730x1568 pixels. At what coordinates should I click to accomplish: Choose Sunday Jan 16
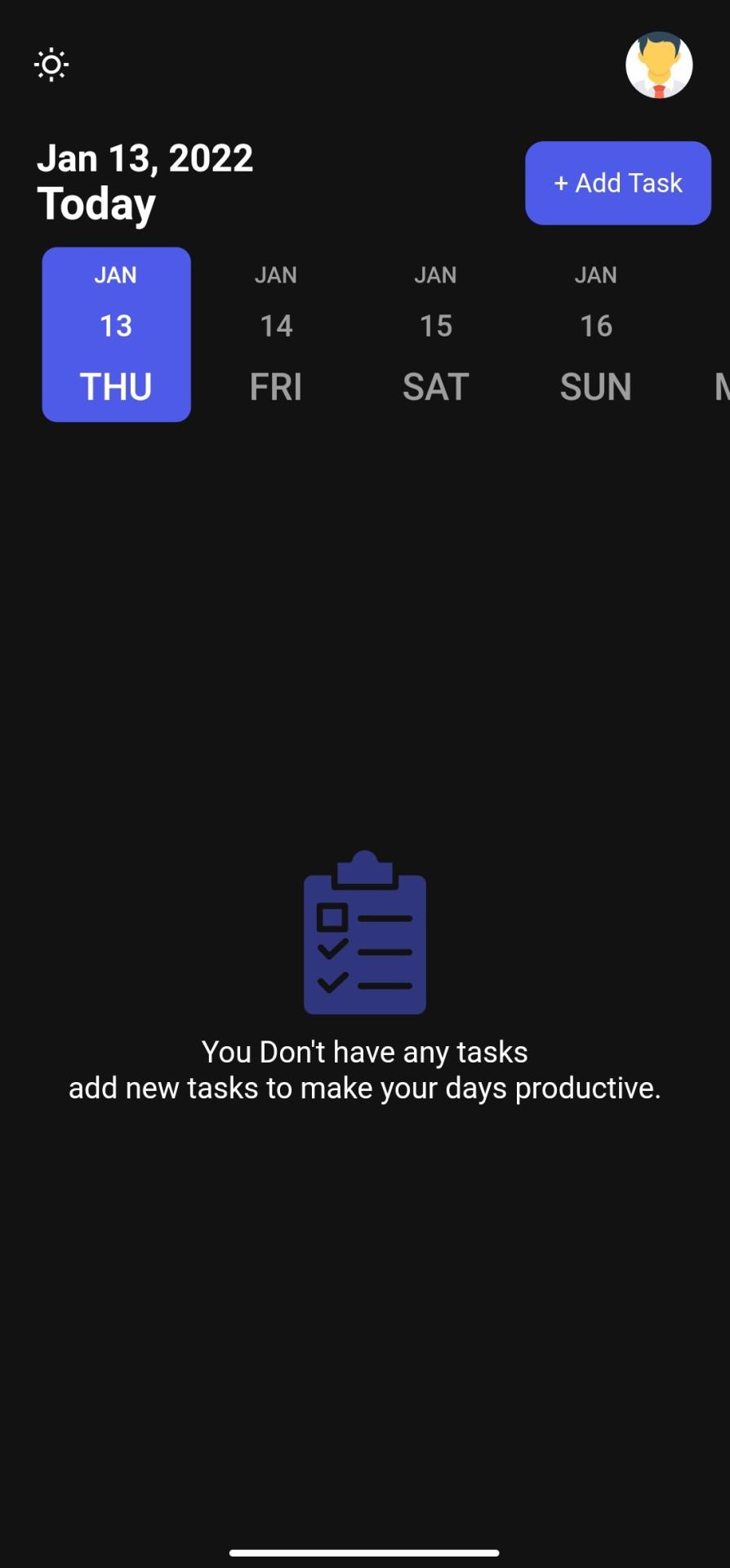pyautogui.click(x=595, y=334)
